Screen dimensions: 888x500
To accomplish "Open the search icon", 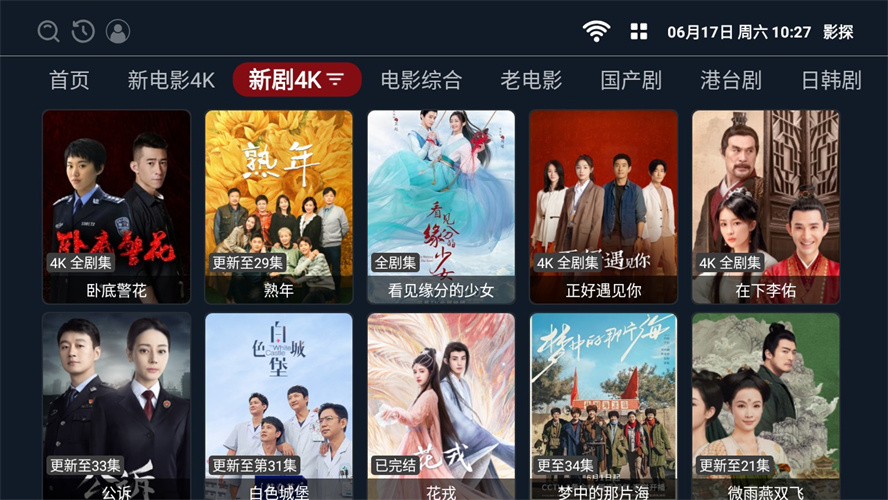I will (48, 32).
